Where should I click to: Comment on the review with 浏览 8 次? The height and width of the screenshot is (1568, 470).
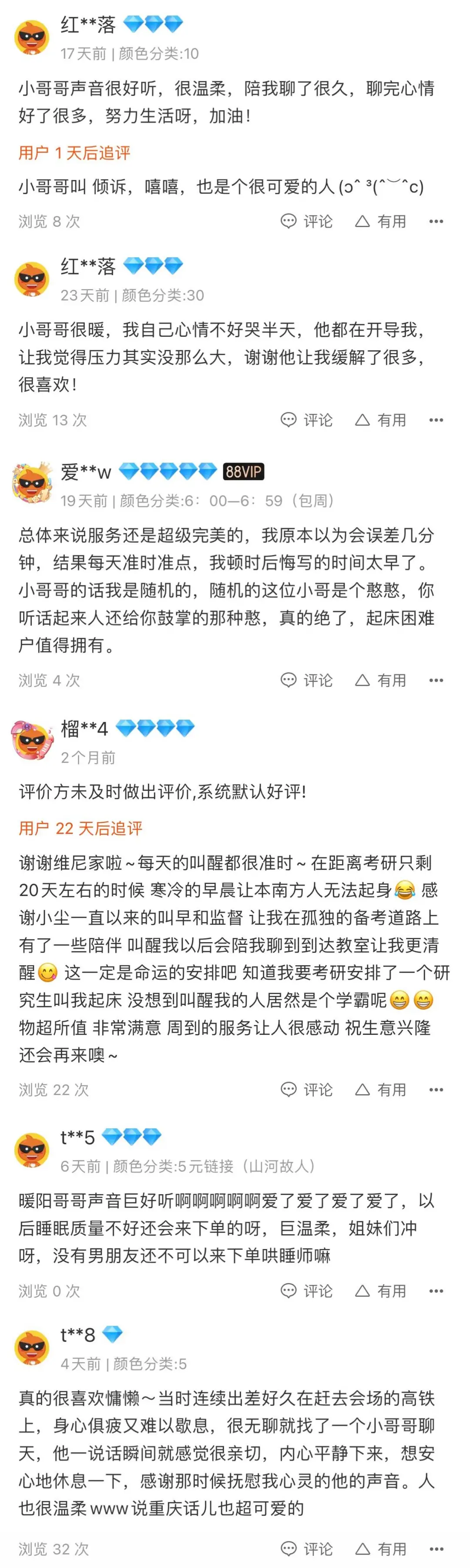click(x=306, y=221)
